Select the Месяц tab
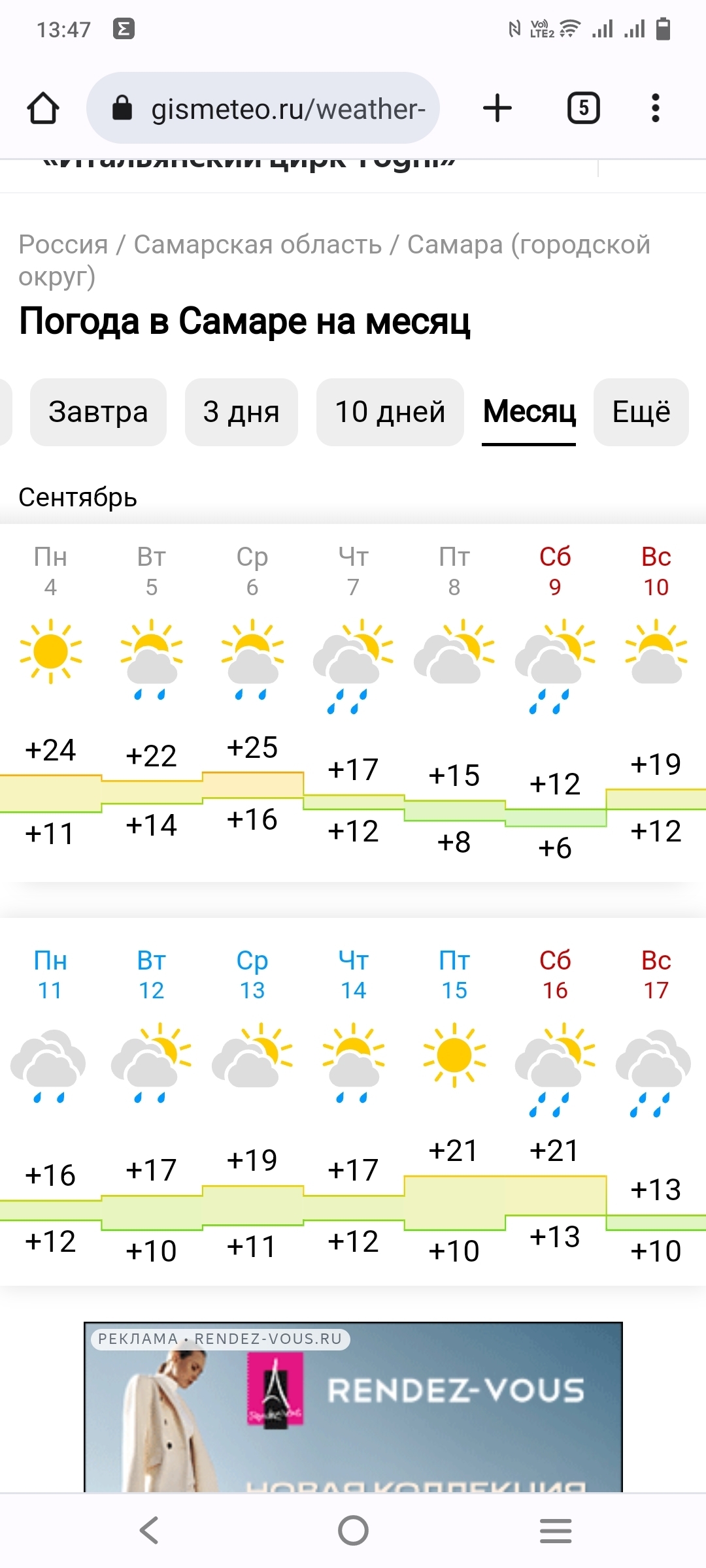The height and width of the screenshot is (1568, 706). click(x=529, y=412)
